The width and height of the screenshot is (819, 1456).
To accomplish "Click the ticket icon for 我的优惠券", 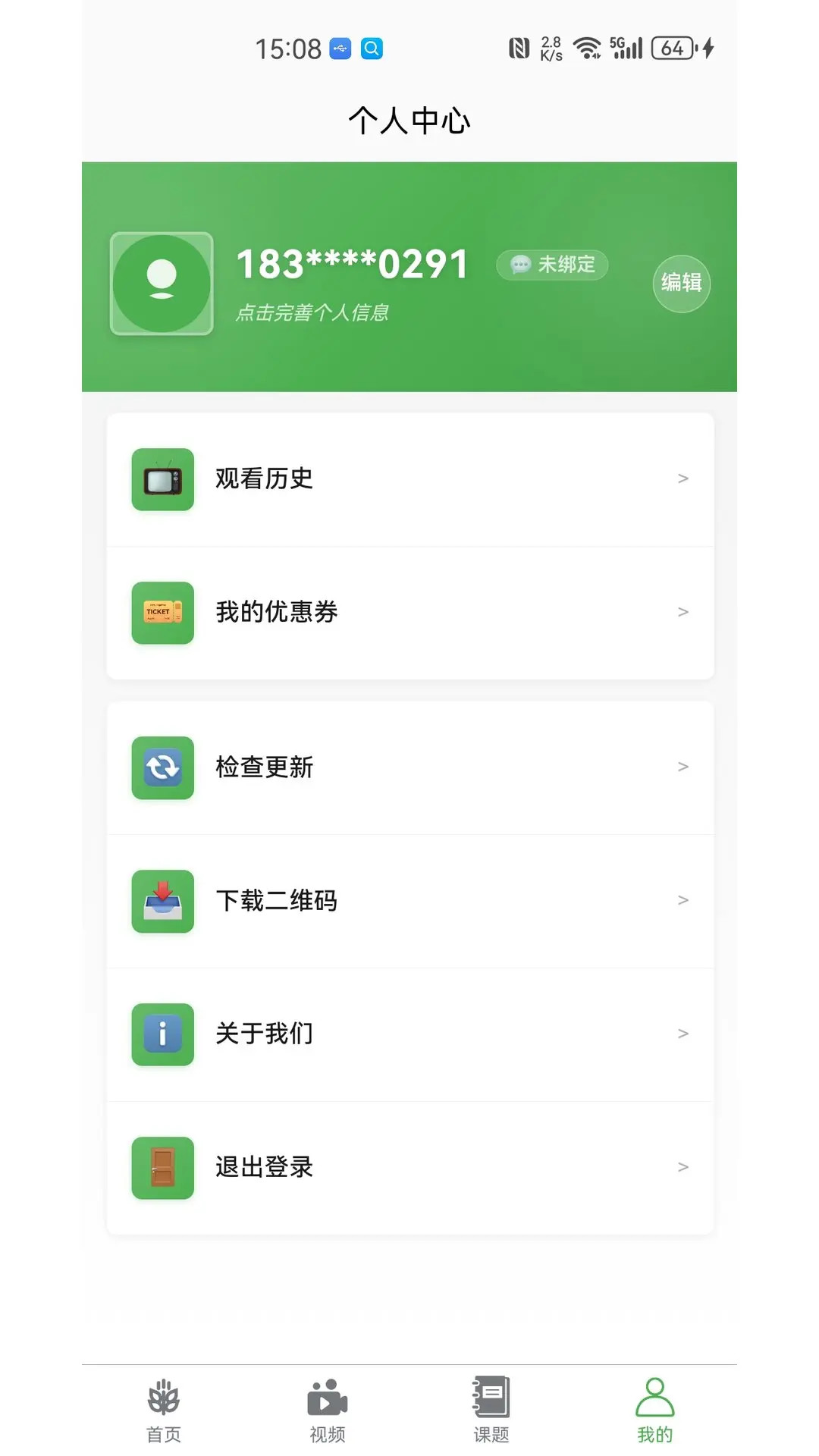I will point(162,613).
